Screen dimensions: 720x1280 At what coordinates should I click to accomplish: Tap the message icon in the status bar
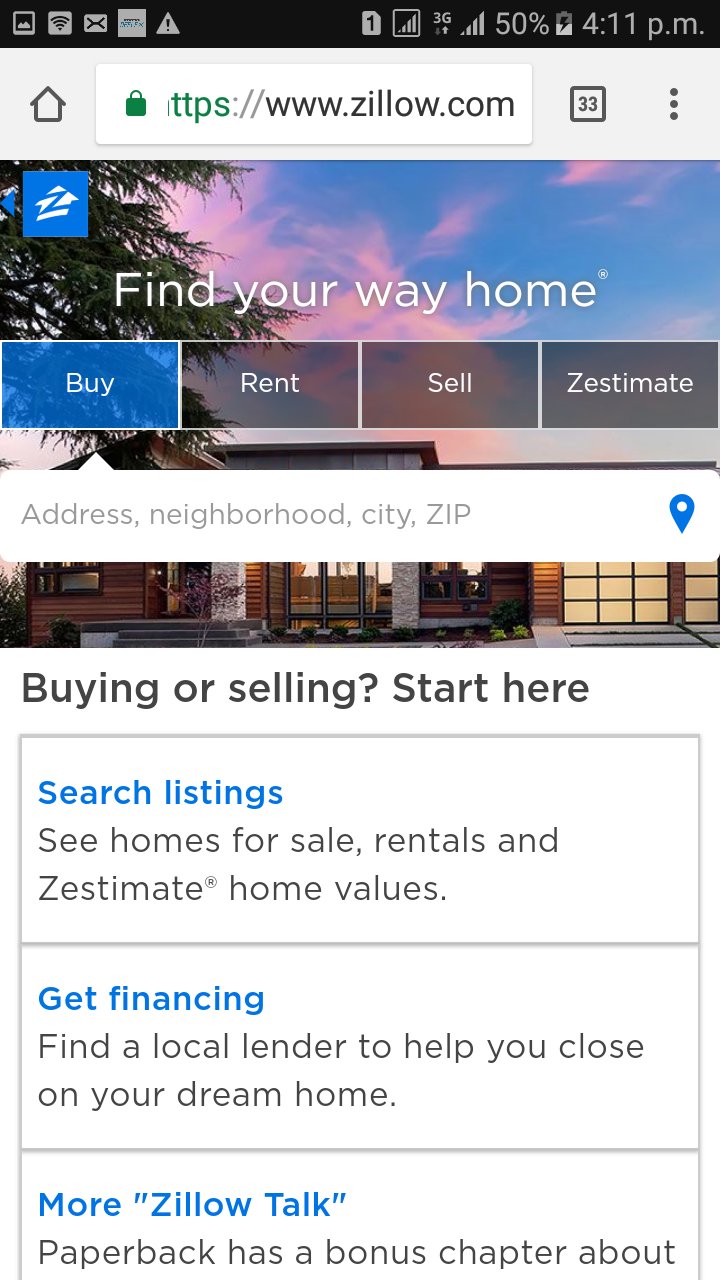(93, 22)
